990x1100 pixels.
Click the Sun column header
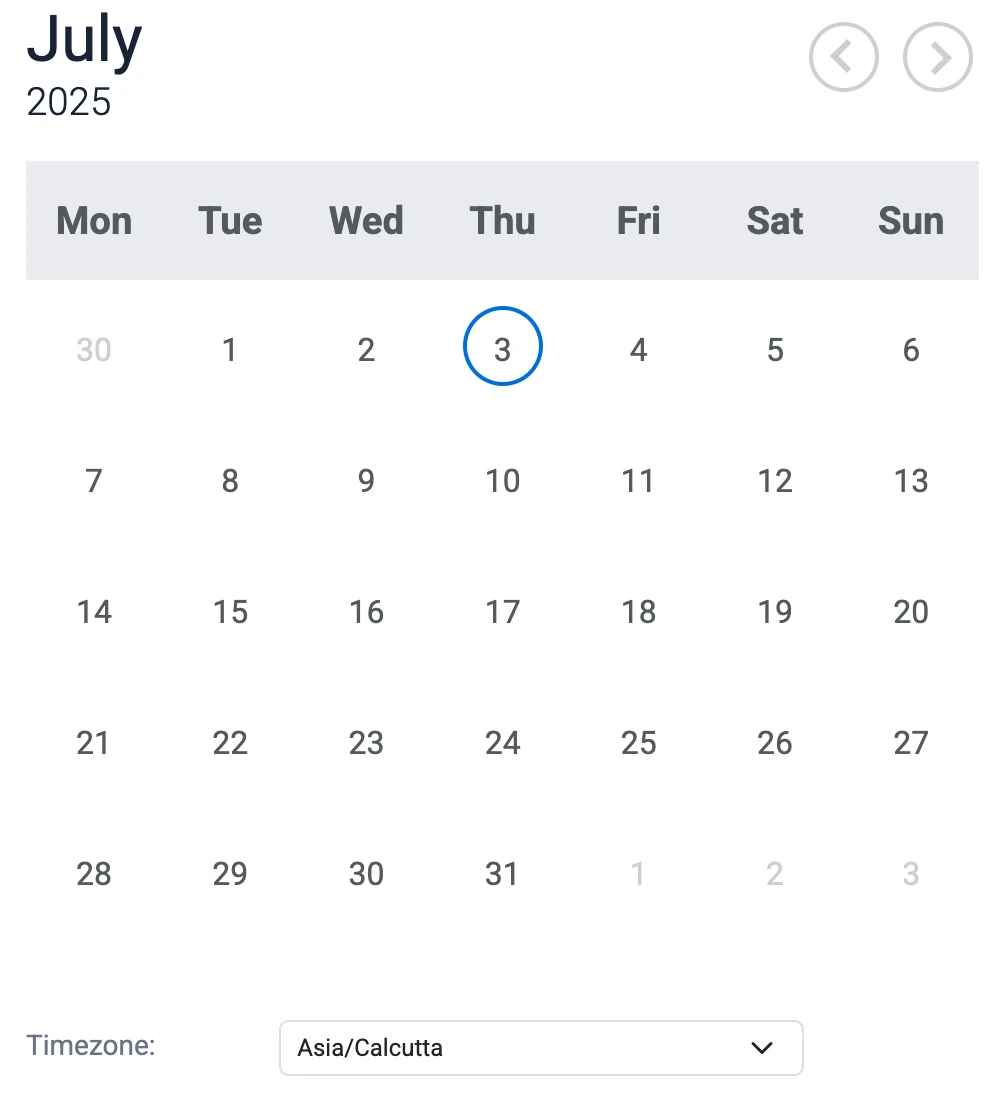point(910,221)
